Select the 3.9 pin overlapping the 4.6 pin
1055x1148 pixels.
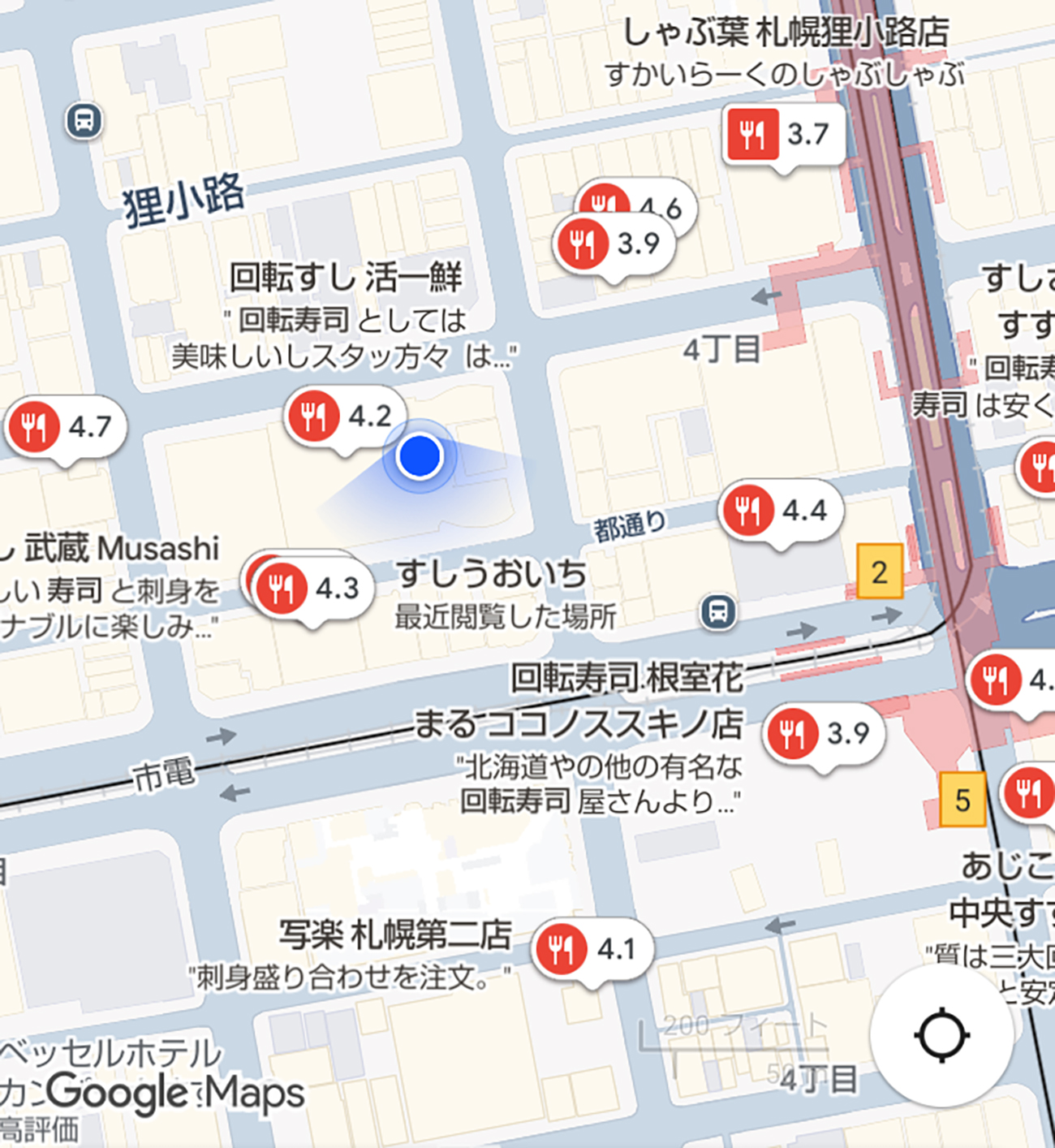tap(614, 244)
